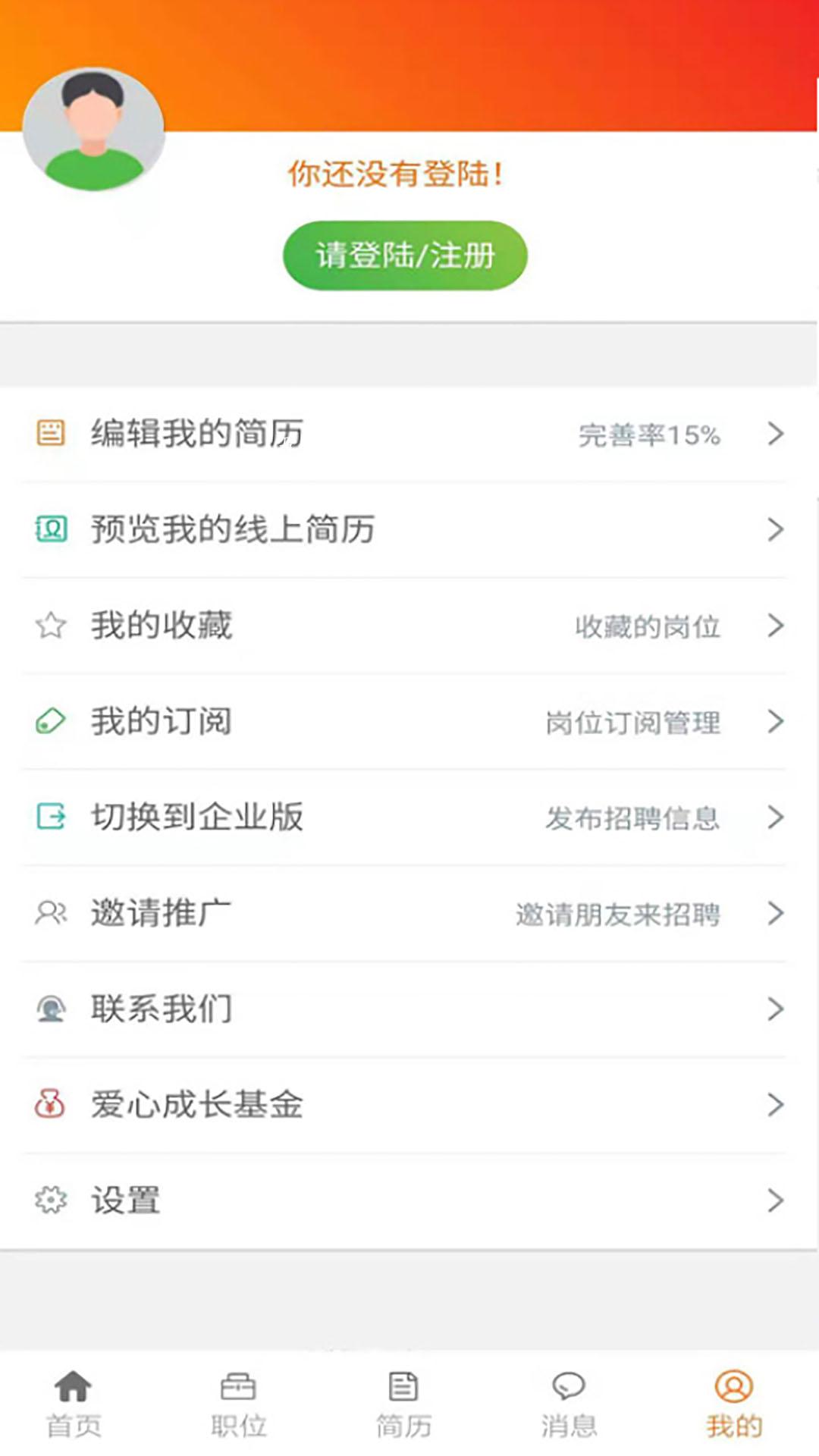This screenshot has width=819, height=1456.
Task: Switch to the 首页 home tab
Action: (x=74, y=1404)
